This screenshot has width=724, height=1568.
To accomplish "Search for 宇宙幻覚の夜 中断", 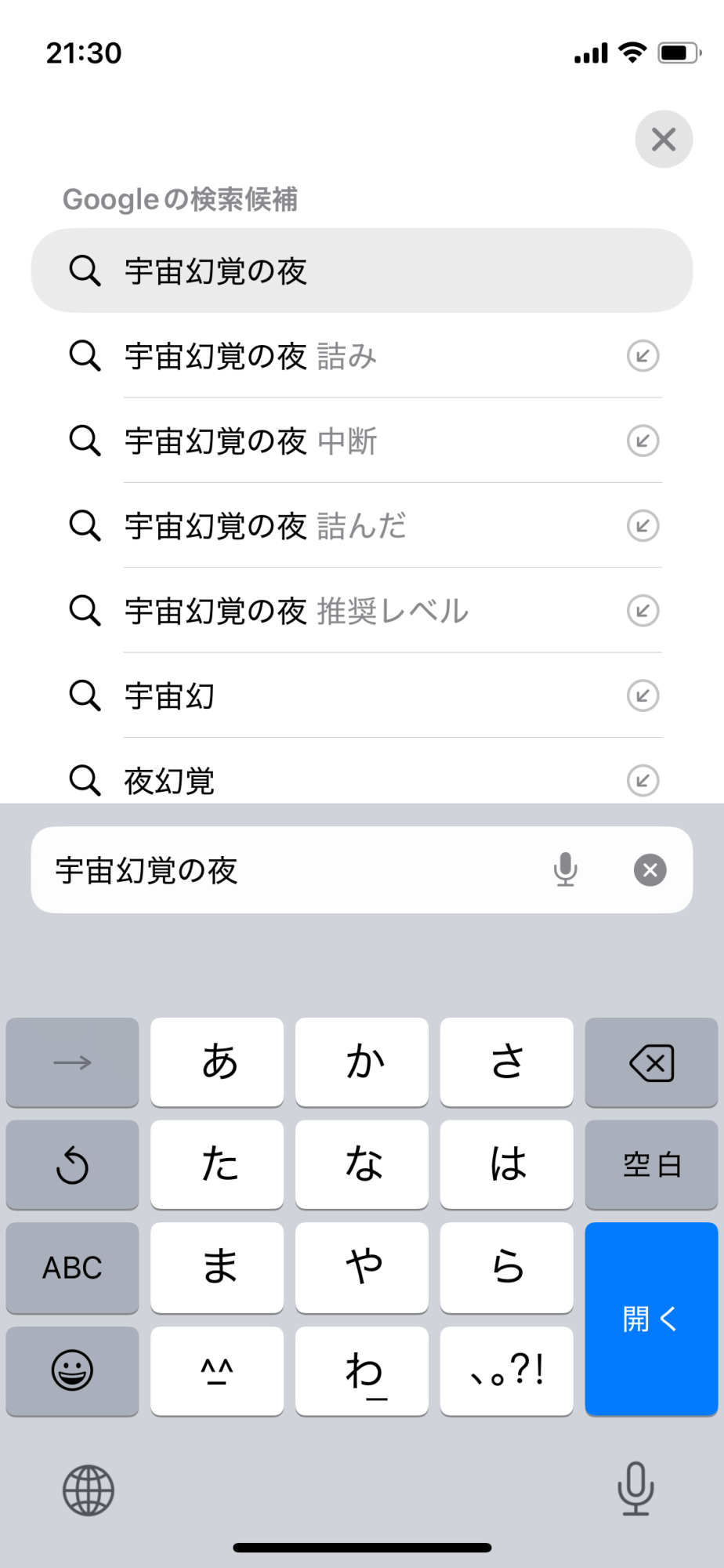I will pyautogui.click(x=345, y=441).
